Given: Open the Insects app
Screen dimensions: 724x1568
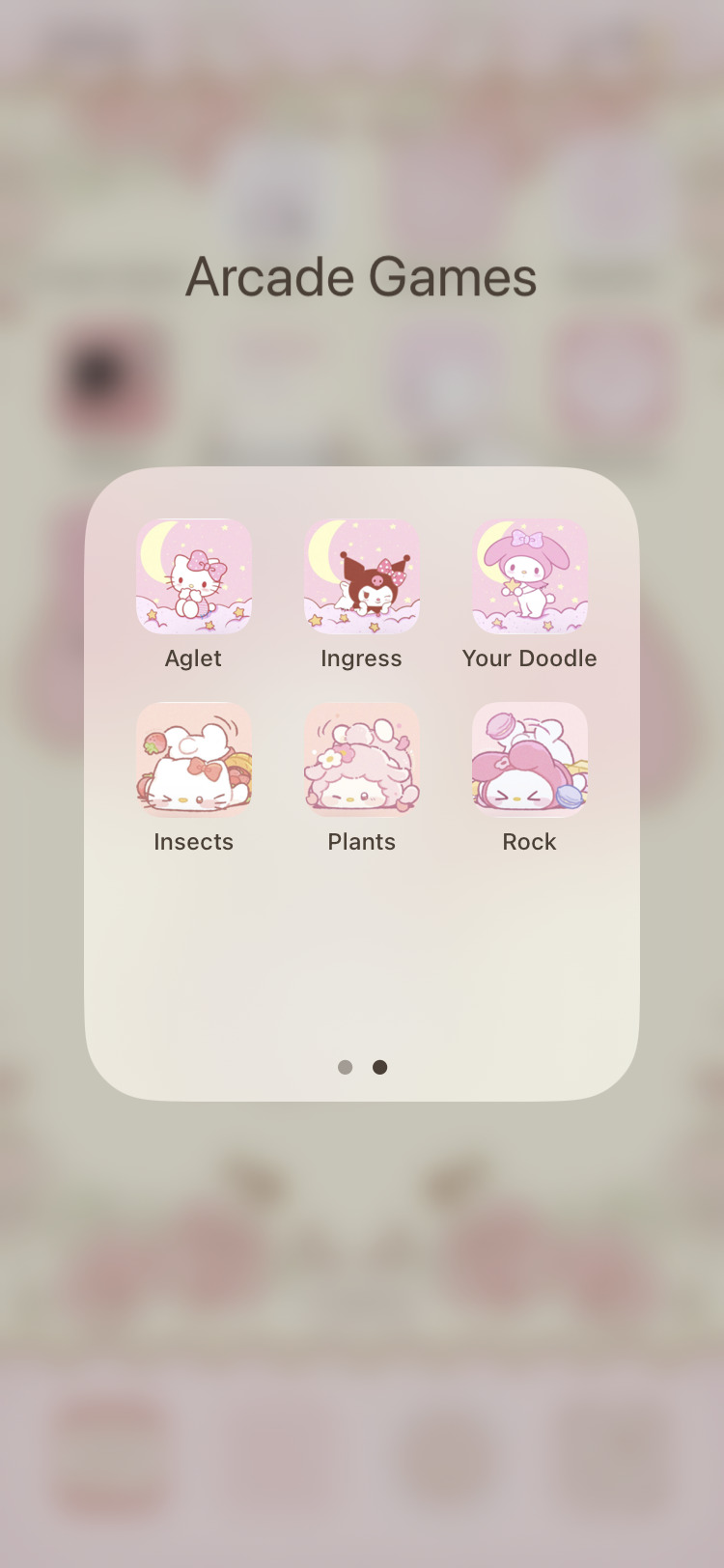Looking at the screenshot, I should coord(194,760).
